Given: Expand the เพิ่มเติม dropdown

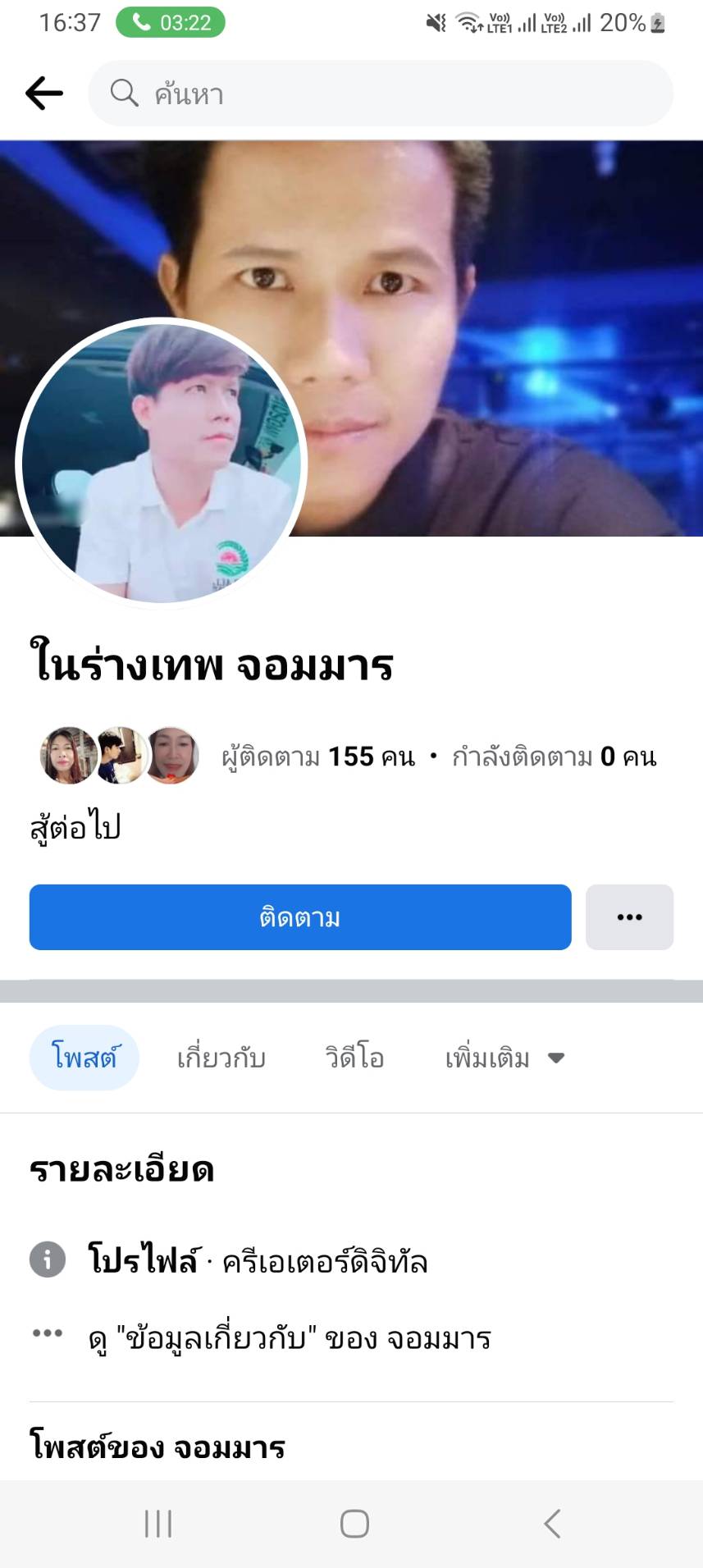Looking at the screenshot, I should pos(504,1058).
